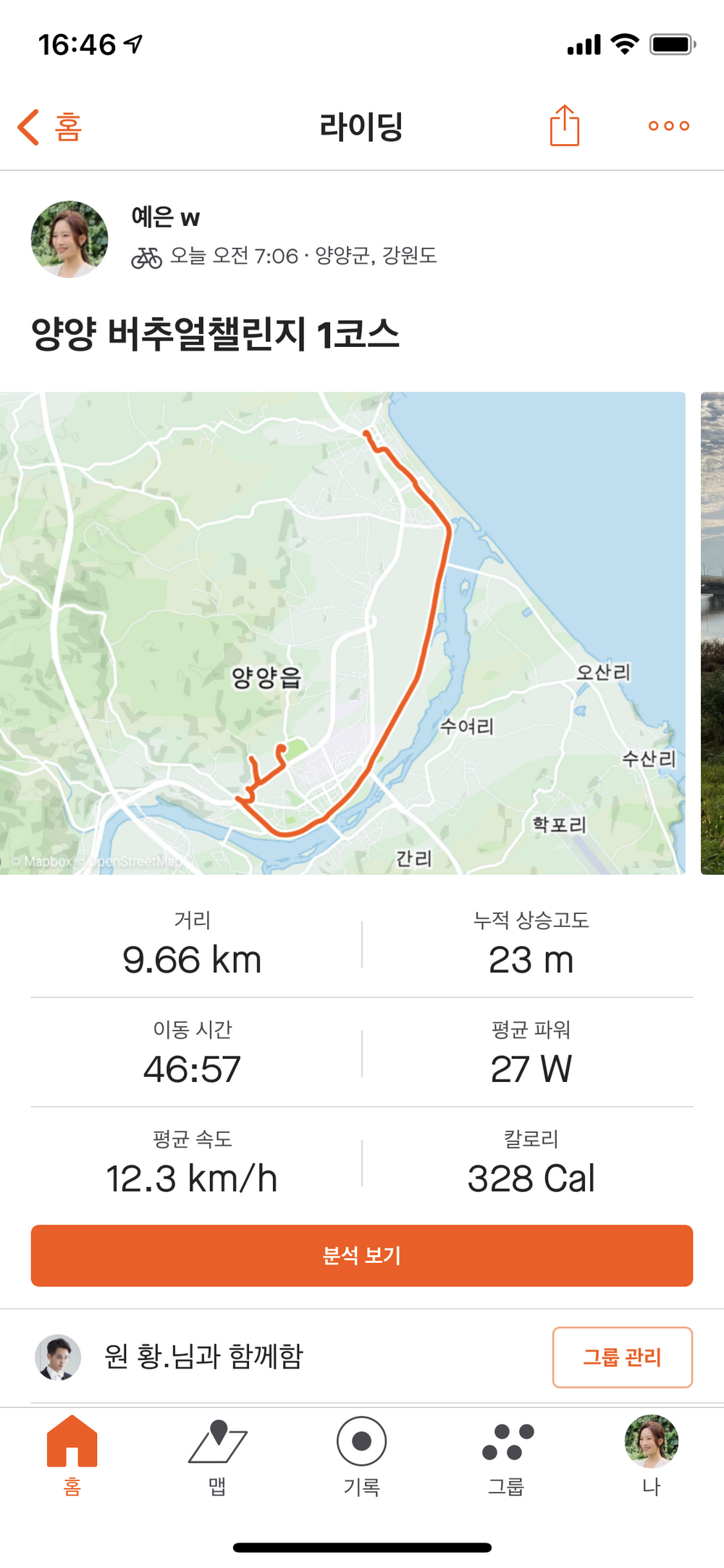This screenshot has height=1568, width=724.
Task: Tap the 분석 보기 button
Action: [361, 1255]
